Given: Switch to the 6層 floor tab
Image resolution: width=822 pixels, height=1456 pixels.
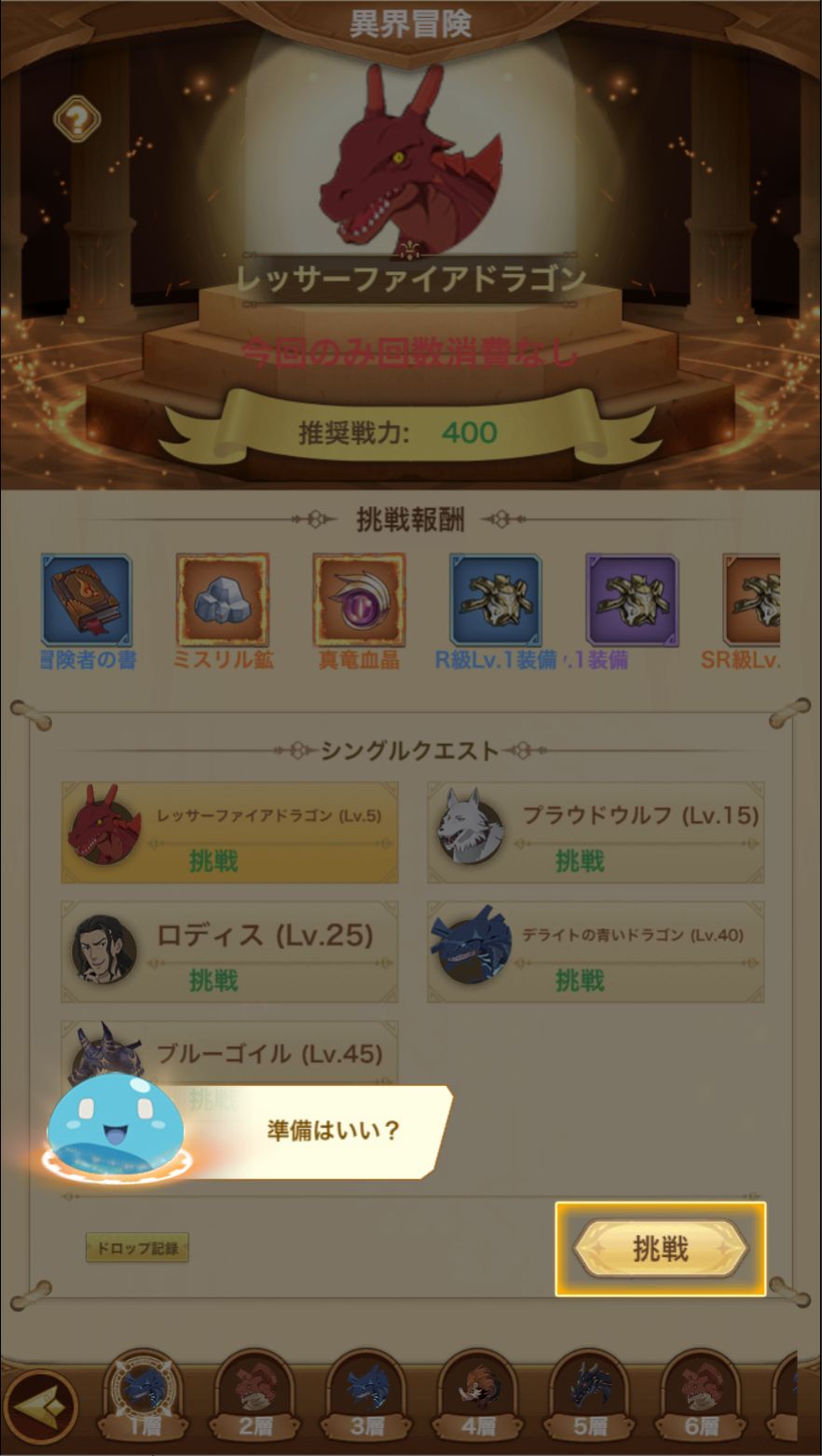Looking at the screenshot, I should [x=701, y=1397].
